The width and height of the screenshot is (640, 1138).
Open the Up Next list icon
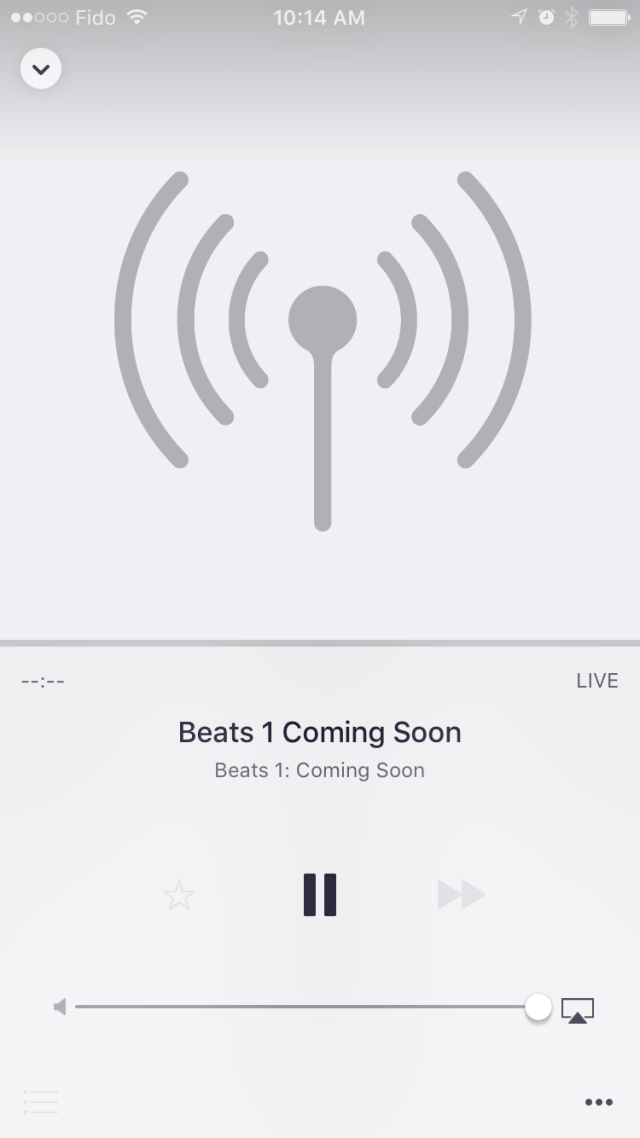coord(41,1102)
